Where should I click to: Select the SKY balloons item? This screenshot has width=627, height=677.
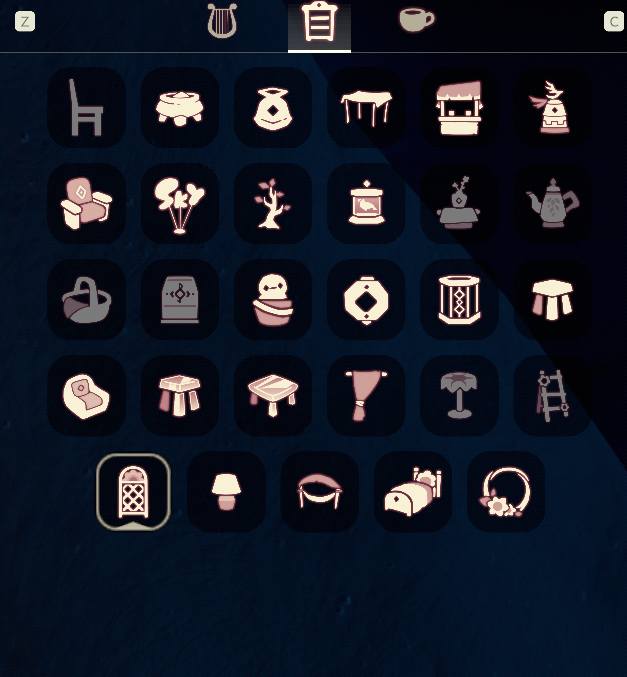pyautogui.click(x=180, y=203)
